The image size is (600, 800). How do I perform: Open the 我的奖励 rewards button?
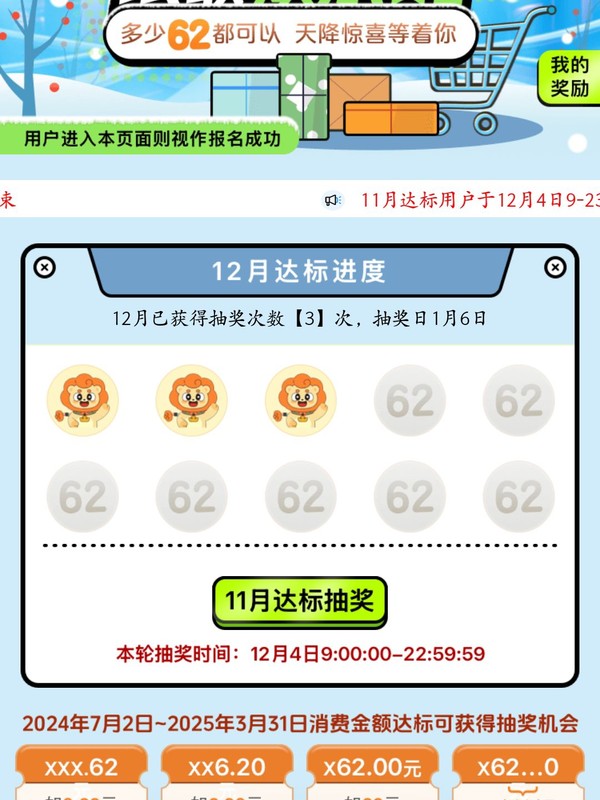pyautogui.click(x=570, y=78)
